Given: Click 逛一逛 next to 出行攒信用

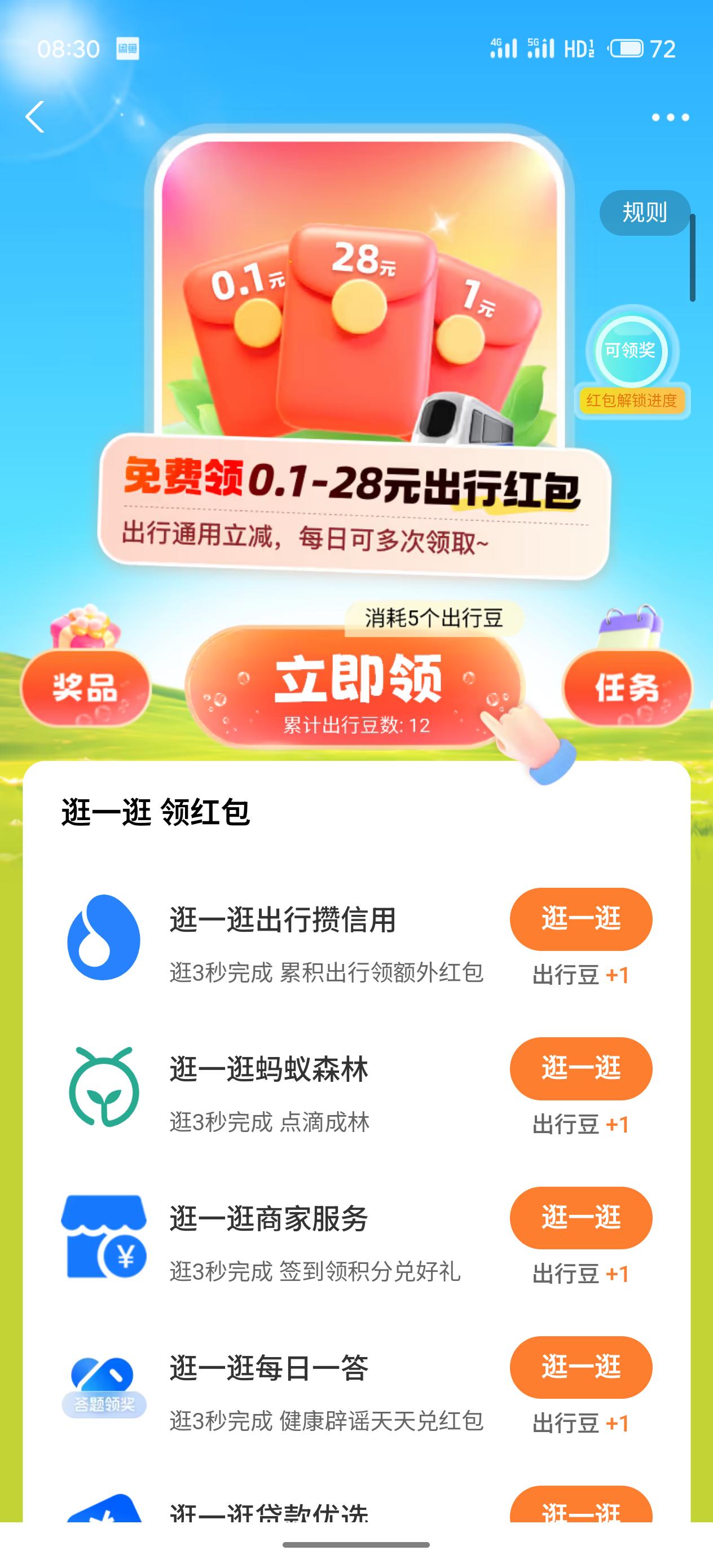Looking at the screenshot, I should point(580,919).
